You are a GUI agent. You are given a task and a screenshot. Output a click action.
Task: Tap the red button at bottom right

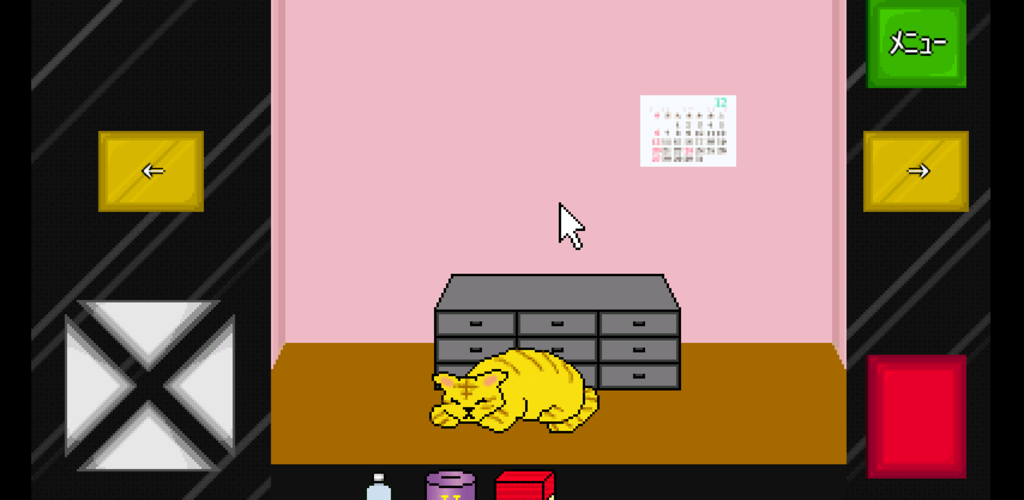(x=916, y=416)
